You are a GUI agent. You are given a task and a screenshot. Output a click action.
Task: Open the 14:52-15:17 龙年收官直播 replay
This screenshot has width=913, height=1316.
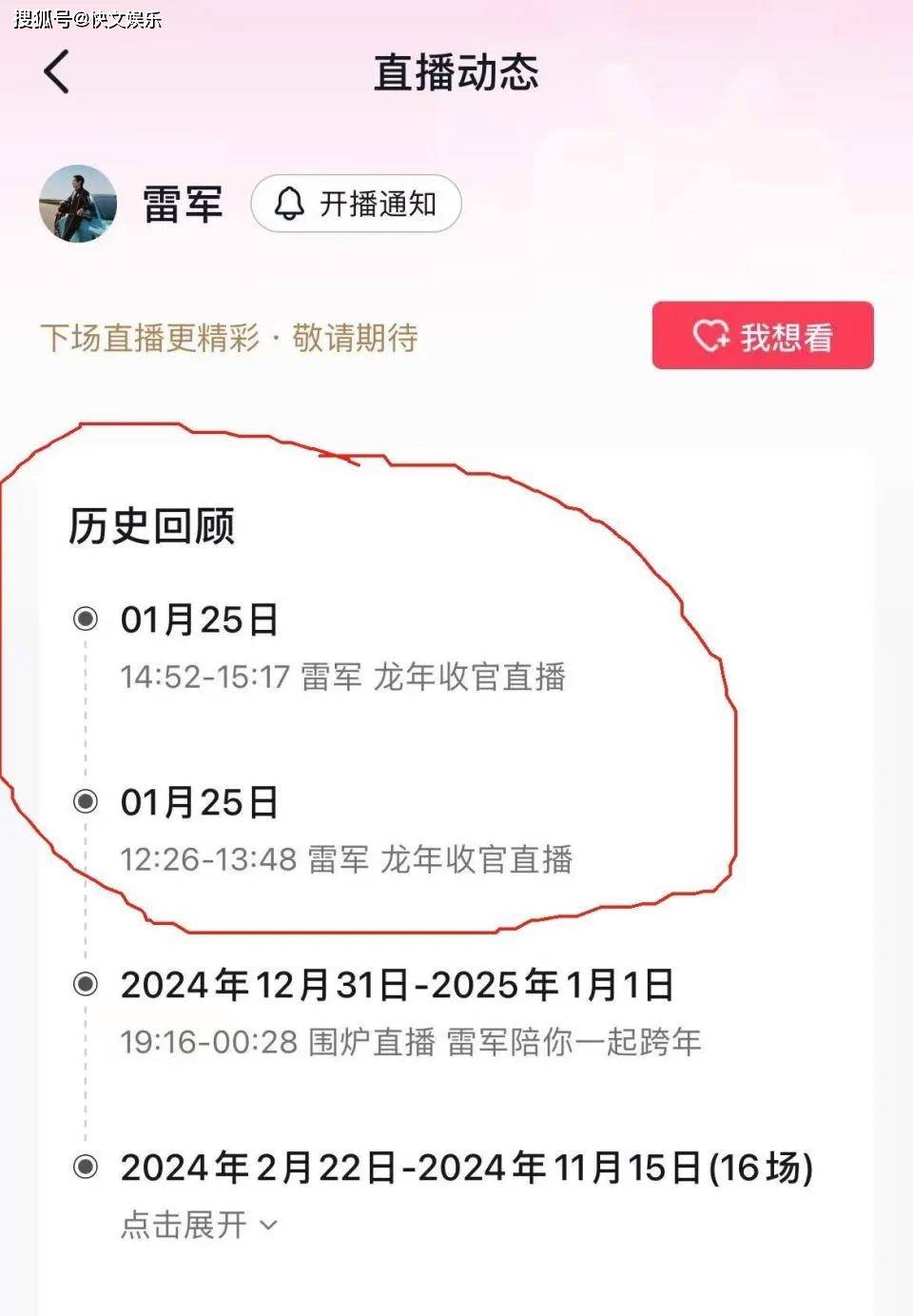(342, 677)
